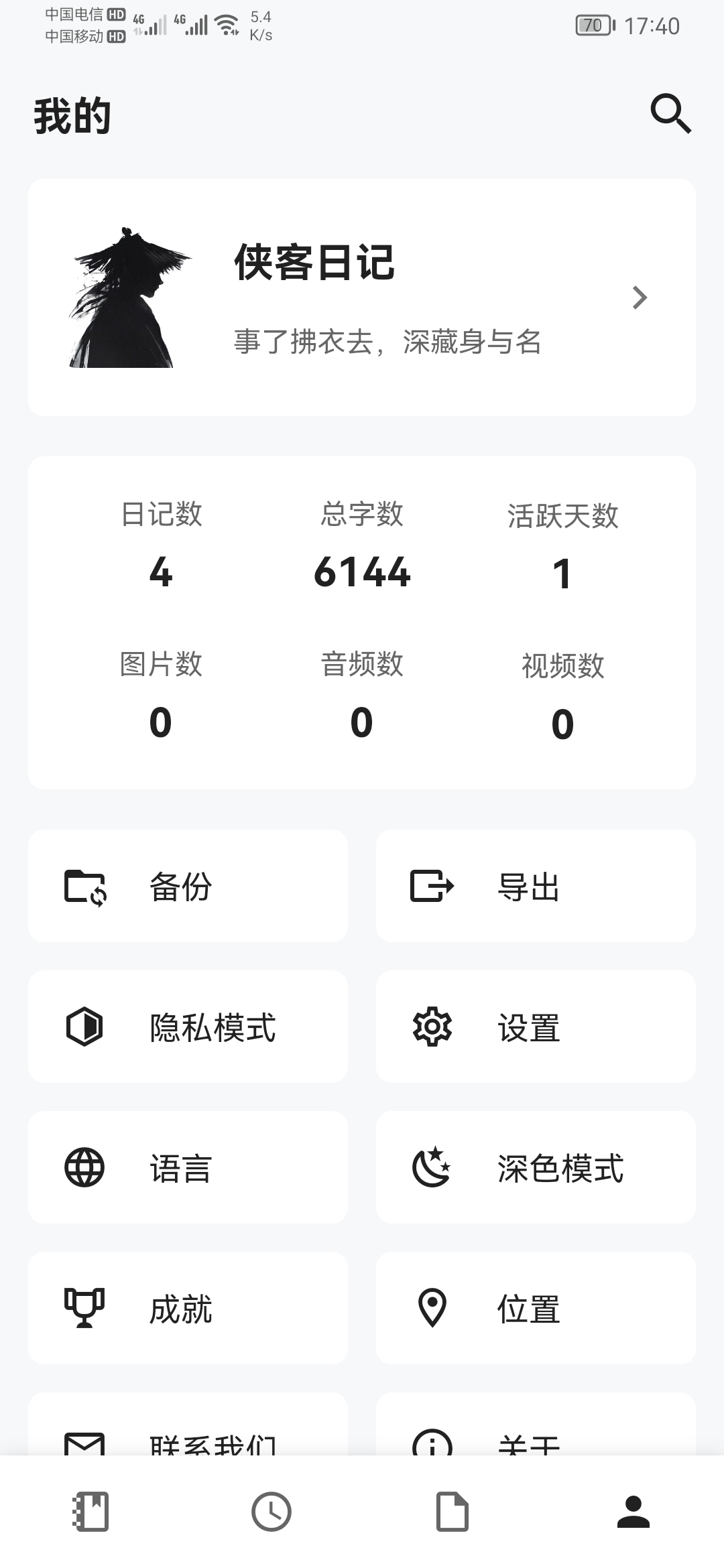Select the profile person tab

pyautogui.click(x=633, y=1512)
